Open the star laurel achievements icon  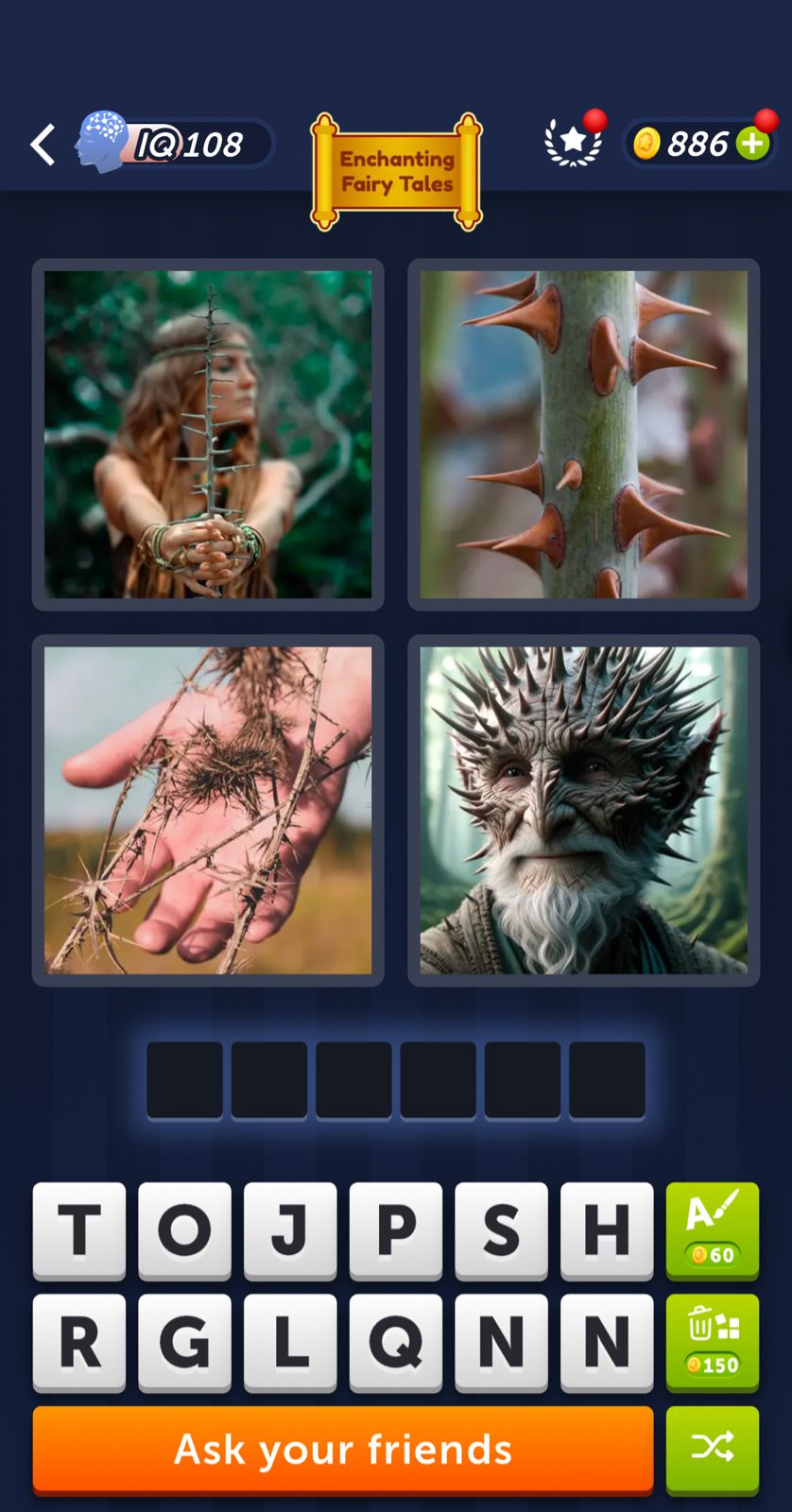[574, 143]
